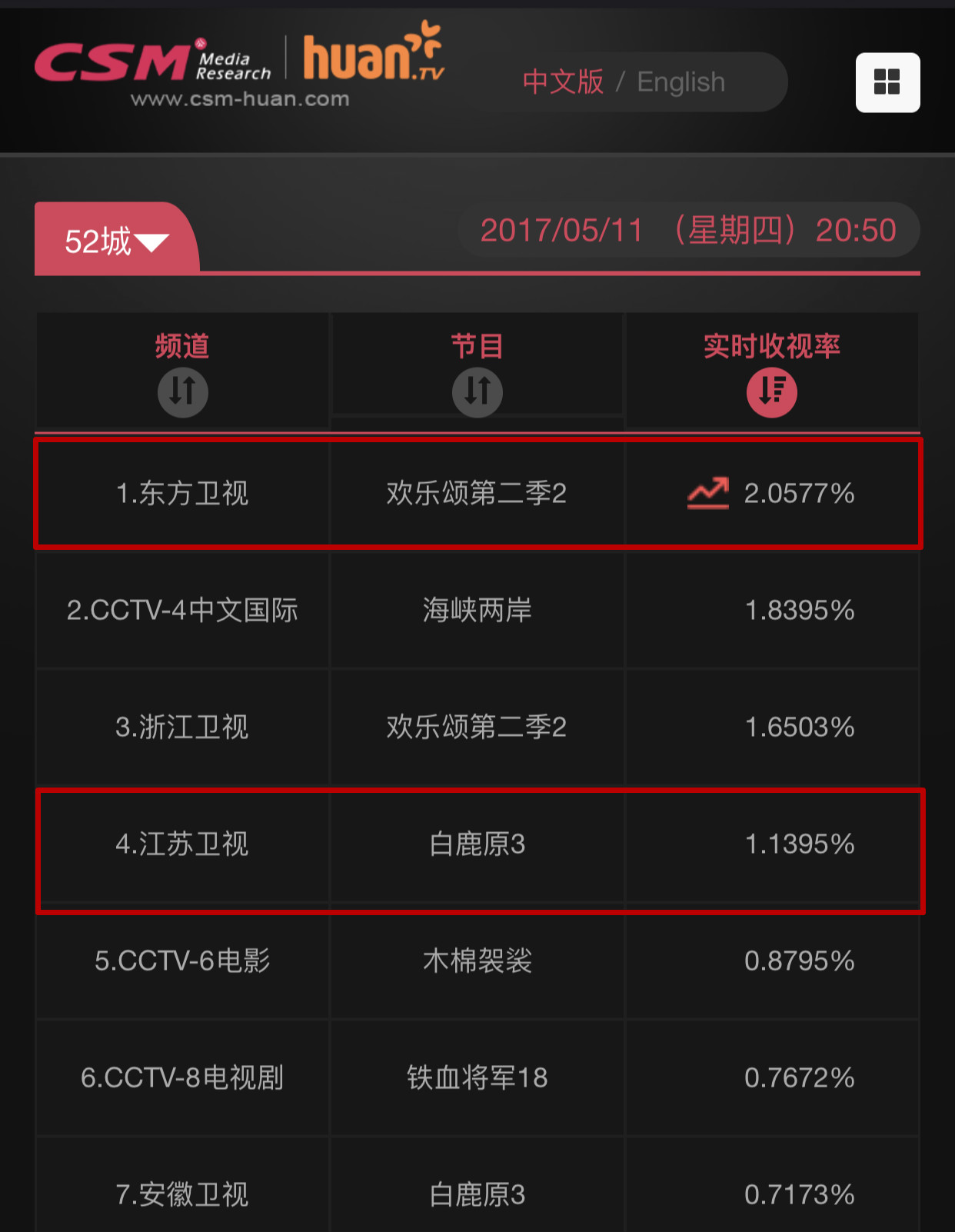The width and height of the screenshot is (955, 1232).
Task: Sort the list by 节目
Action: (x=477, y=391)
